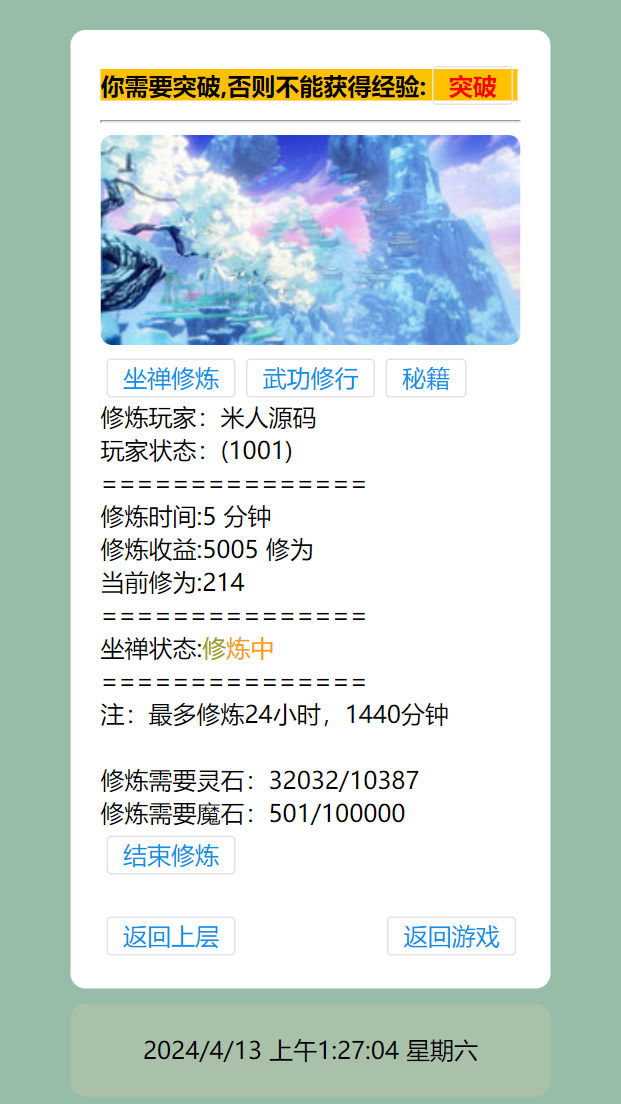
Task: Tap the 突破 breakthrough button
Action: click(x=472, y=86)
